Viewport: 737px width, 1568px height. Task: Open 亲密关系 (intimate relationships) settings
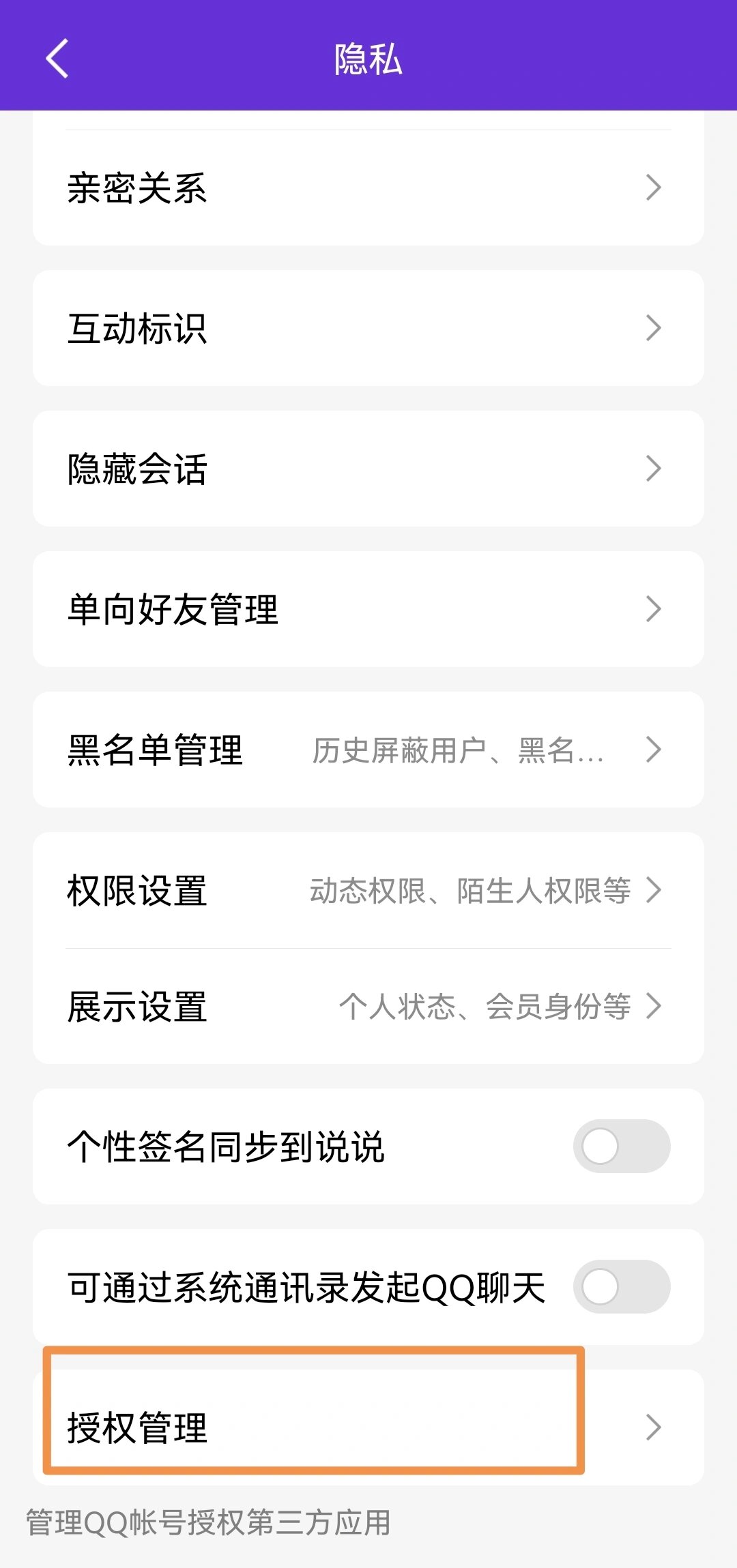click(369, 189)
